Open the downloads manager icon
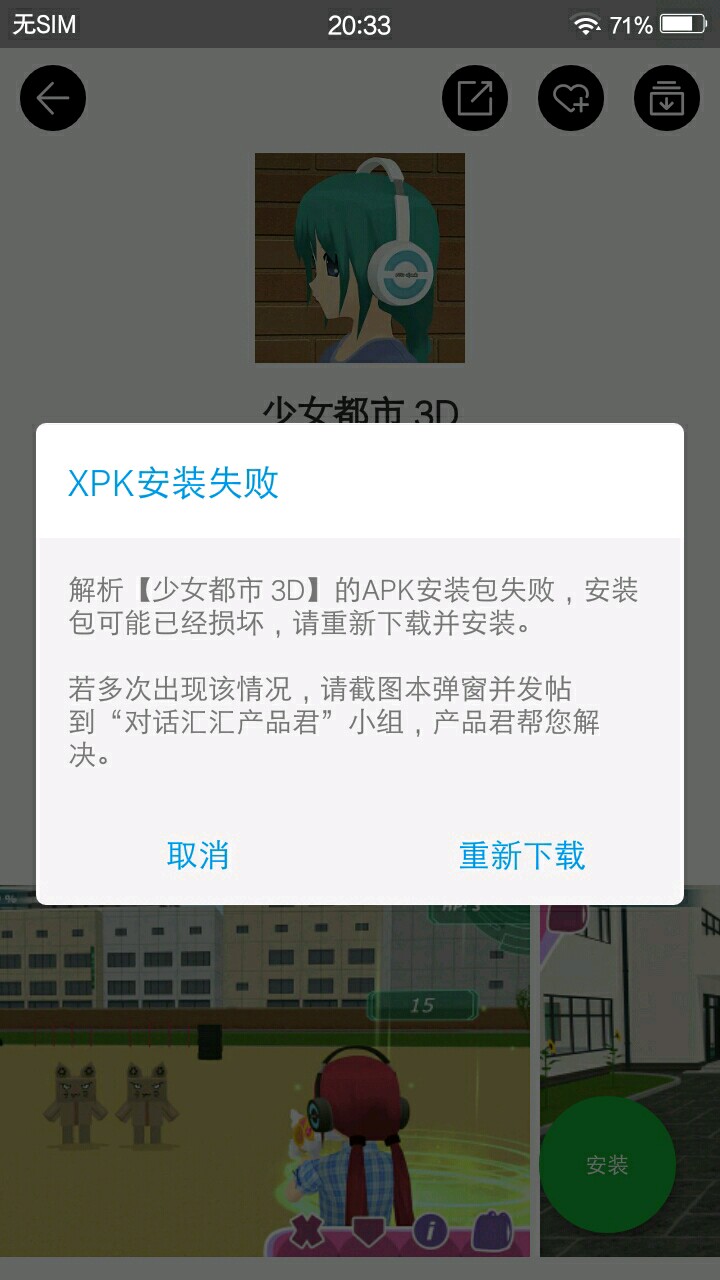The image size is (720, 1280). coord(667,98)
